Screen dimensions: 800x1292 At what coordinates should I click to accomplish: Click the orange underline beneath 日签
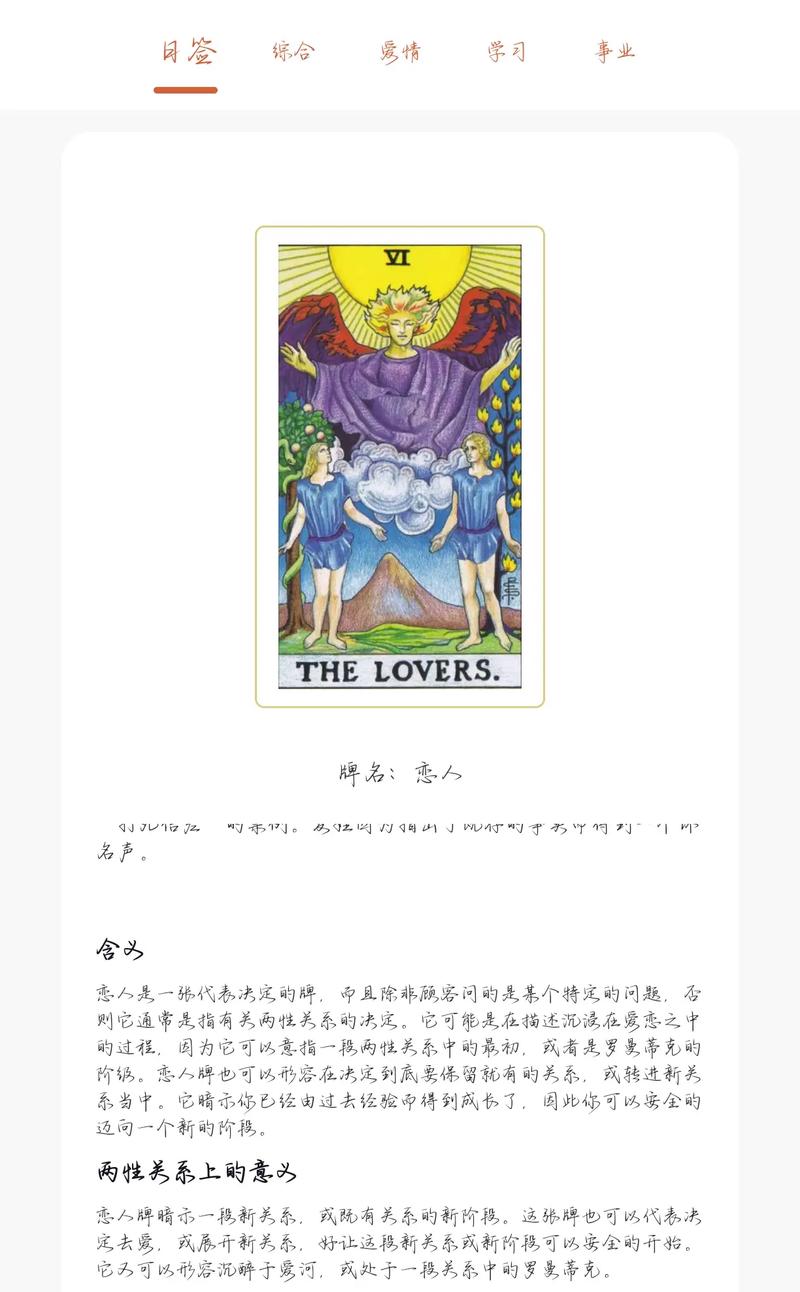[187, 87]
